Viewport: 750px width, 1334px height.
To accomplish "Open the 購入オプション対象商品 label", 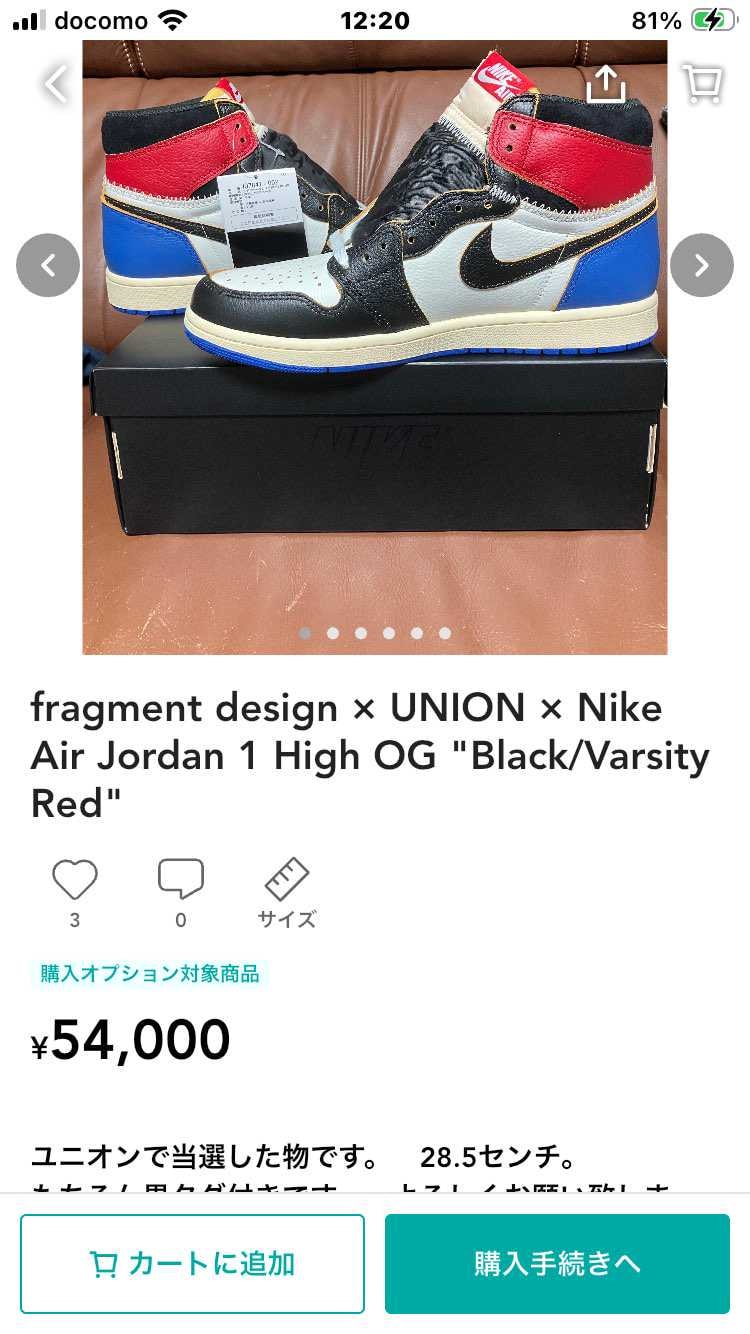I will (x=149, y=973).
